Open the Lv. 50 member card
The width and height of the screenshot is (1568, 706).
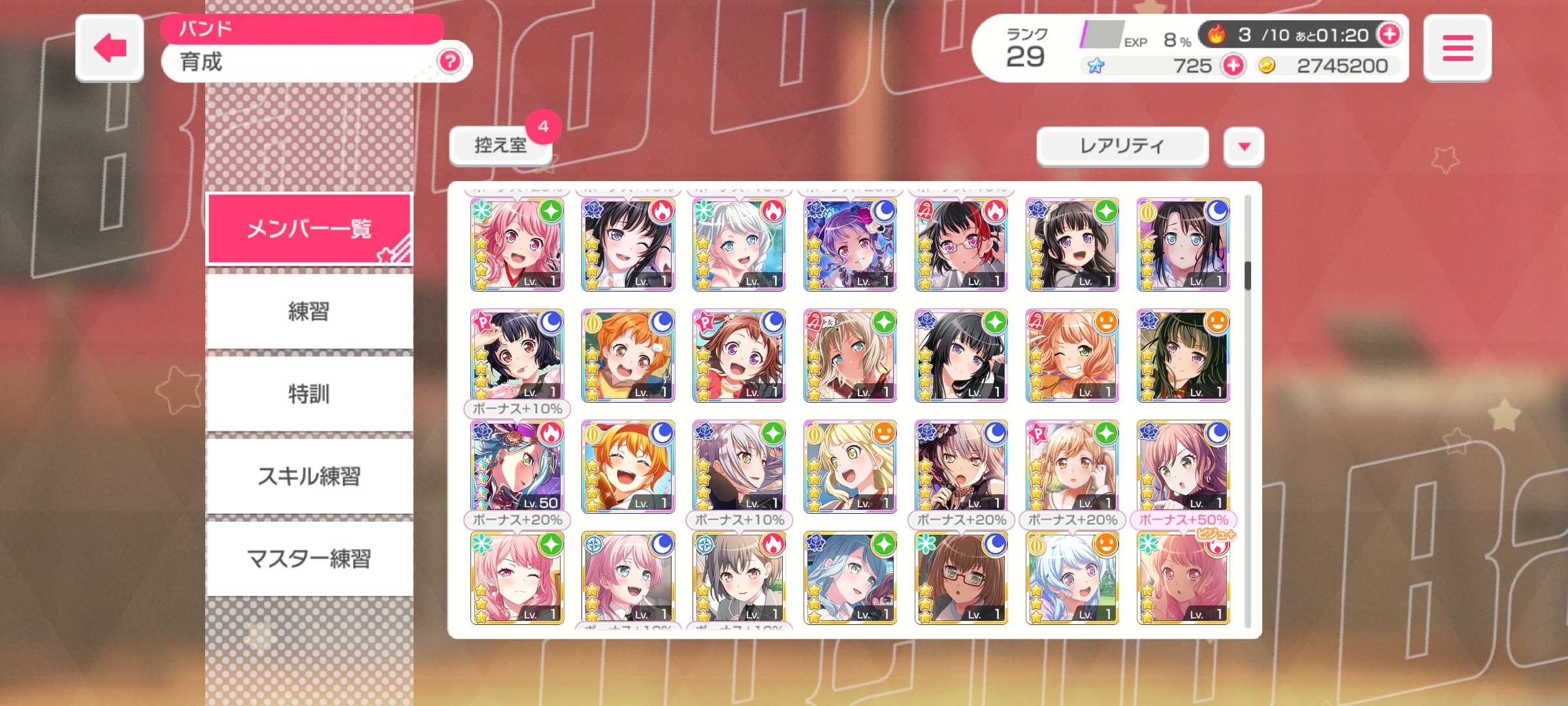click(x=517, y=467)
